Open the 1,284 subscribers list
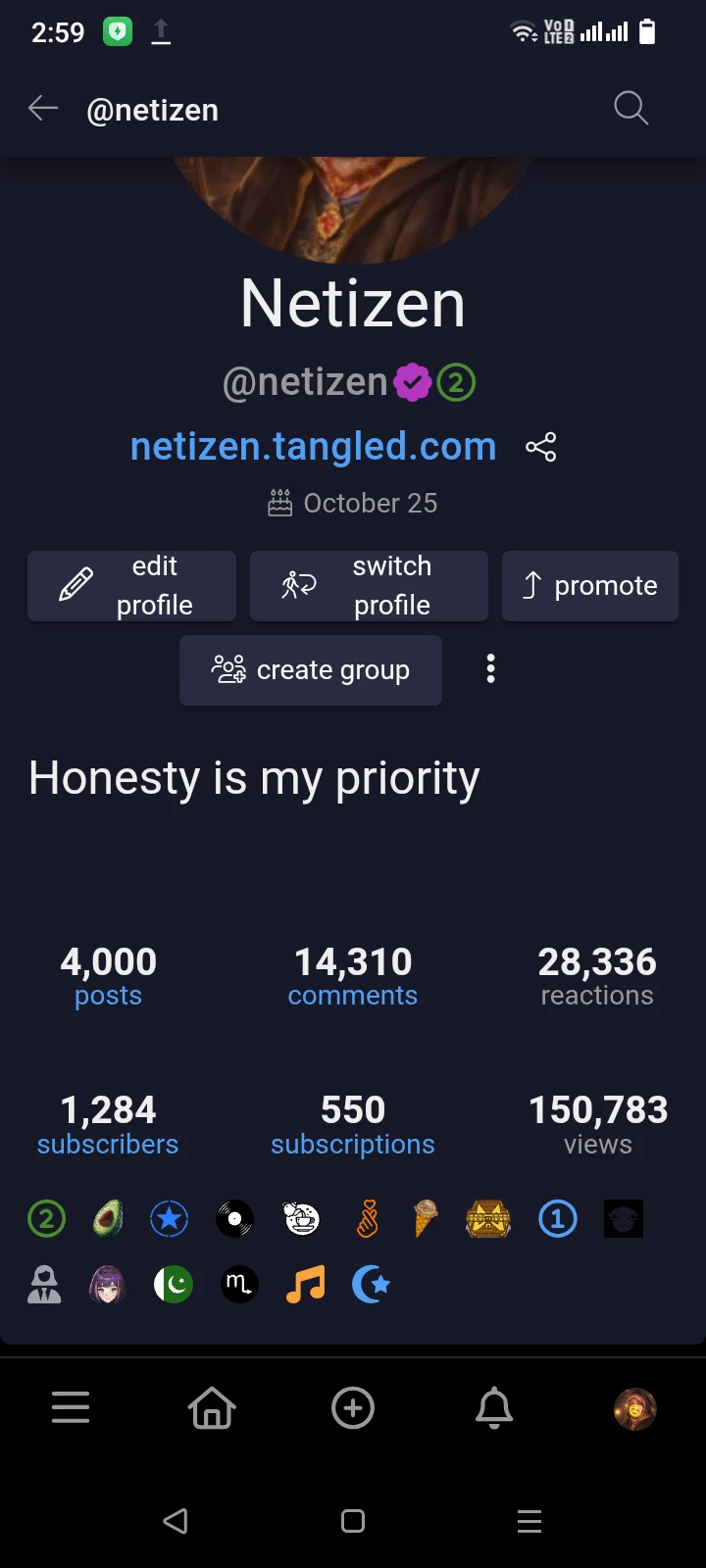 108,1125
